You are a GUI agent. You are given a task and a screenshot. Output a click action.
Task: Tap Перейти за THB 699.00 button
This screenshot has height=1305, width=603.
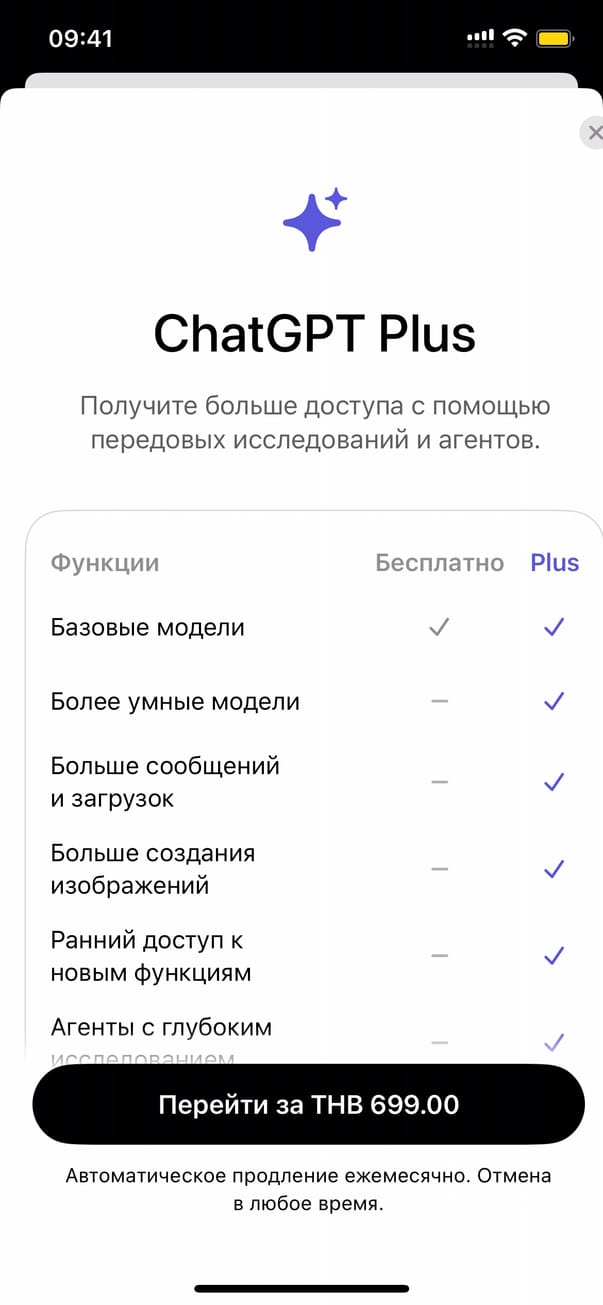(x=308, y=1104)
